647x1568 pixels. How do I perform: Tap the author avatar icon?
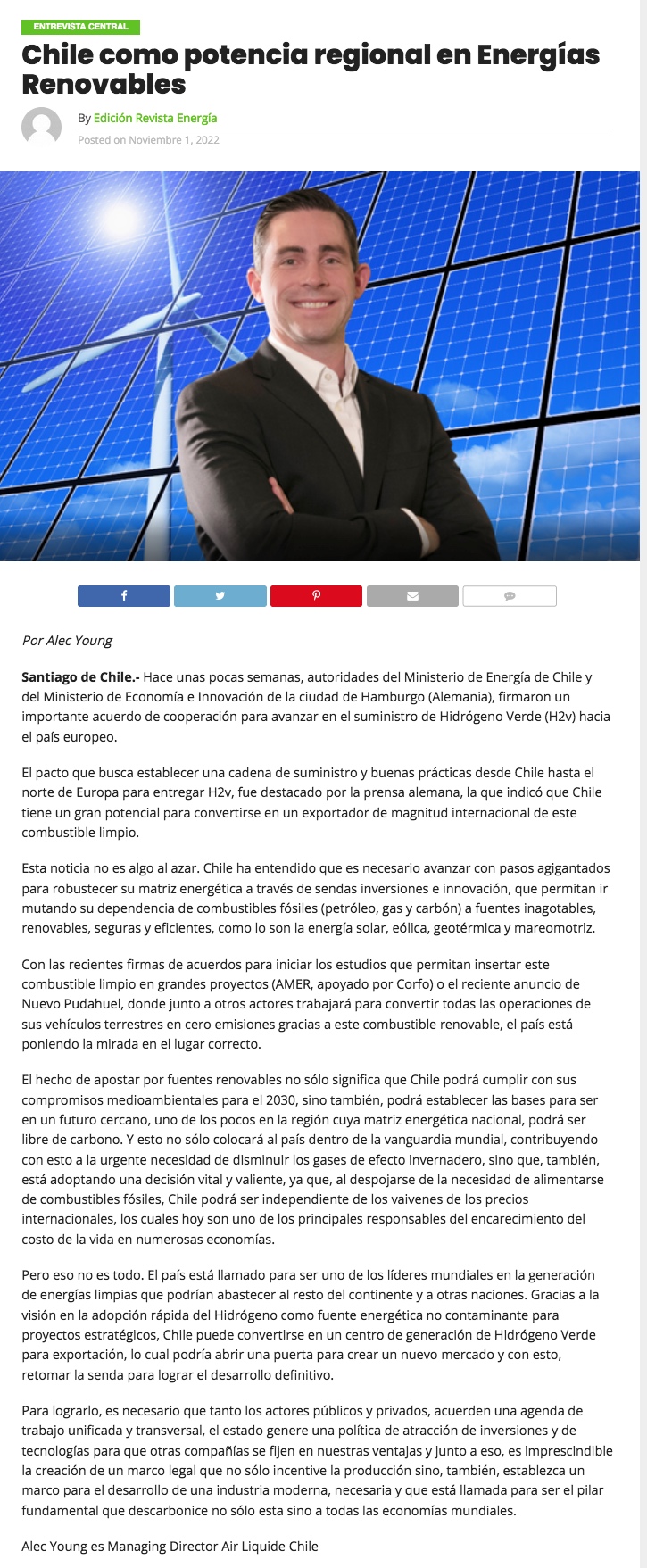pyautogui.click(x=42, y=127)
